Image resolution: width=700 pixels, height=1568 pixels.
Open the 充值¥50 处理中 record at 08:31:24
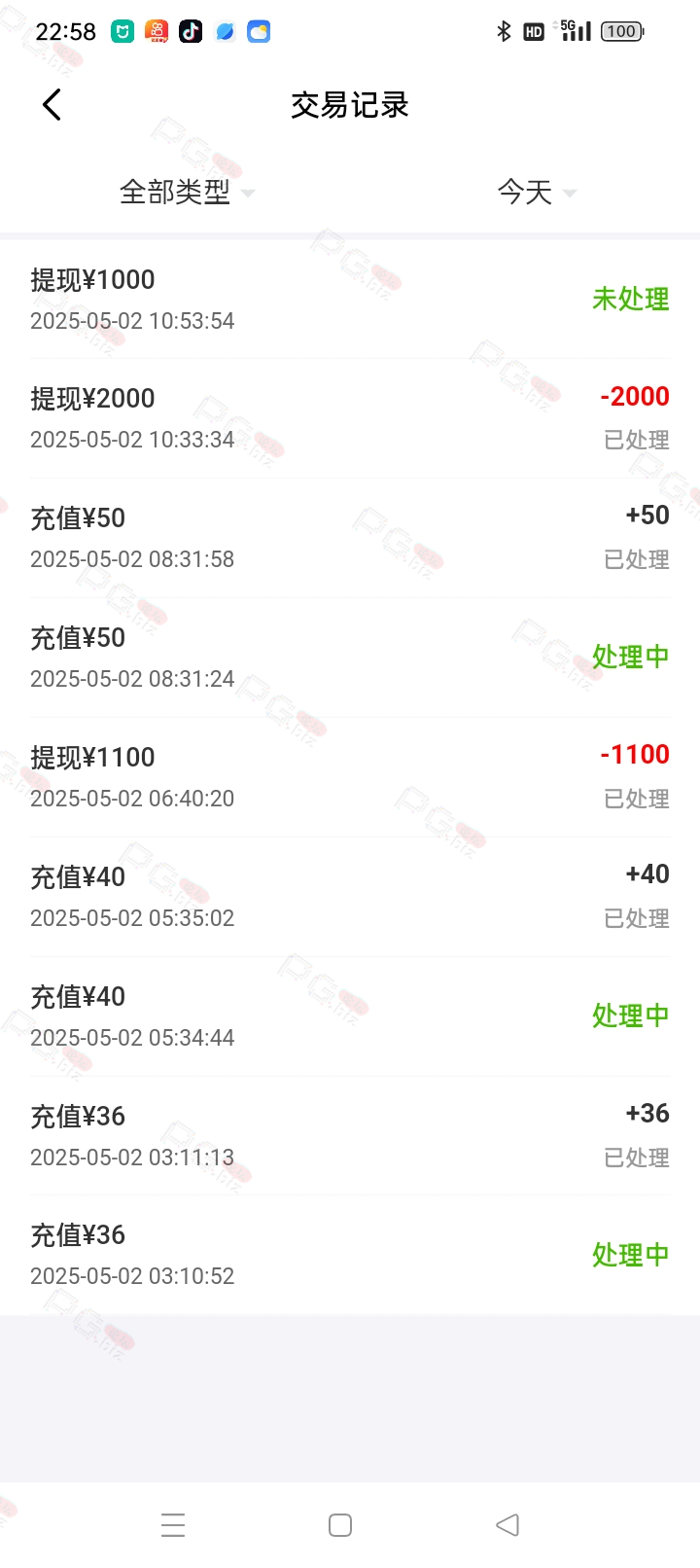coord(350,658)
